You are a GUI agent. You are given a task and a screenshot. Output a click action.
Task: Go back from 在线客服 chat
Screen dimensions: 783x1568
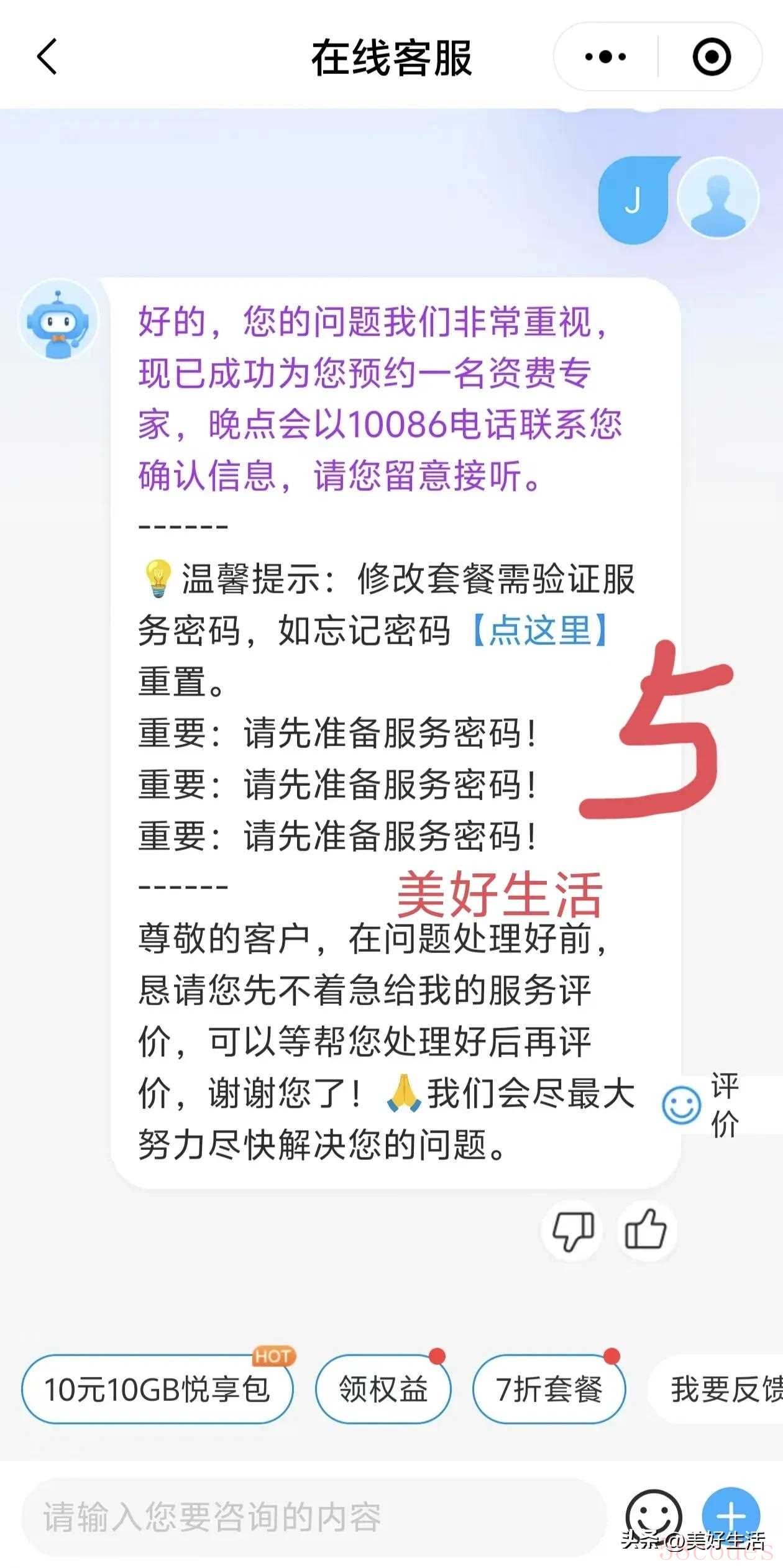pyautogui.click(x=47, y=57)
